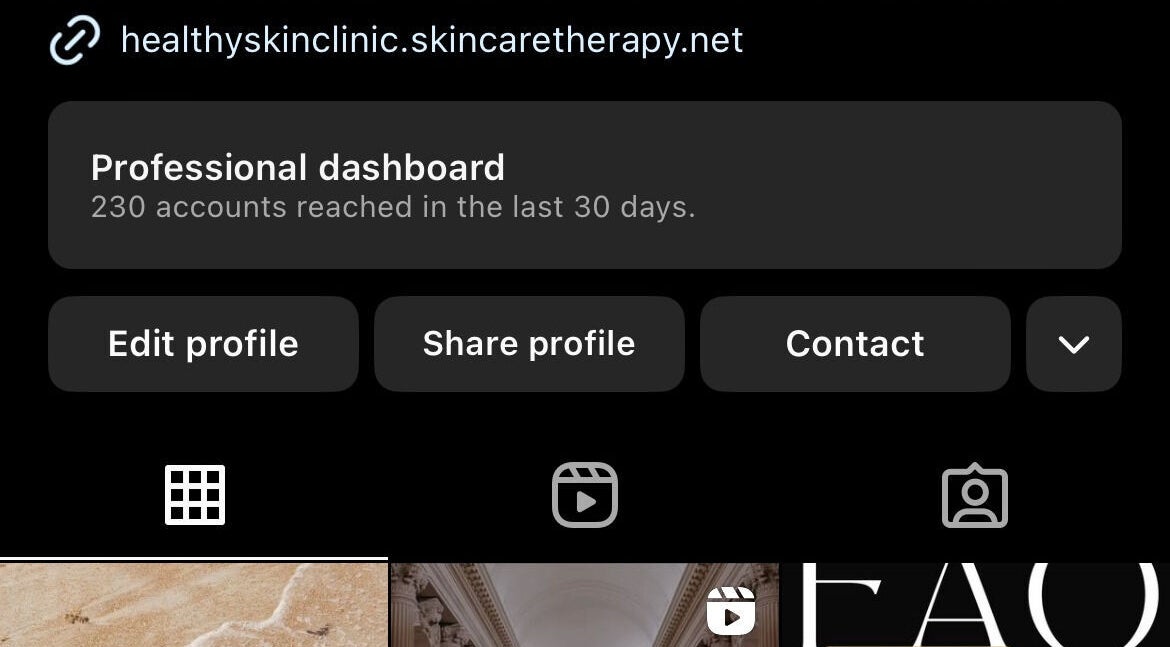Switch to the posts grid tab

pyautogui.click(x=195, y=495)
